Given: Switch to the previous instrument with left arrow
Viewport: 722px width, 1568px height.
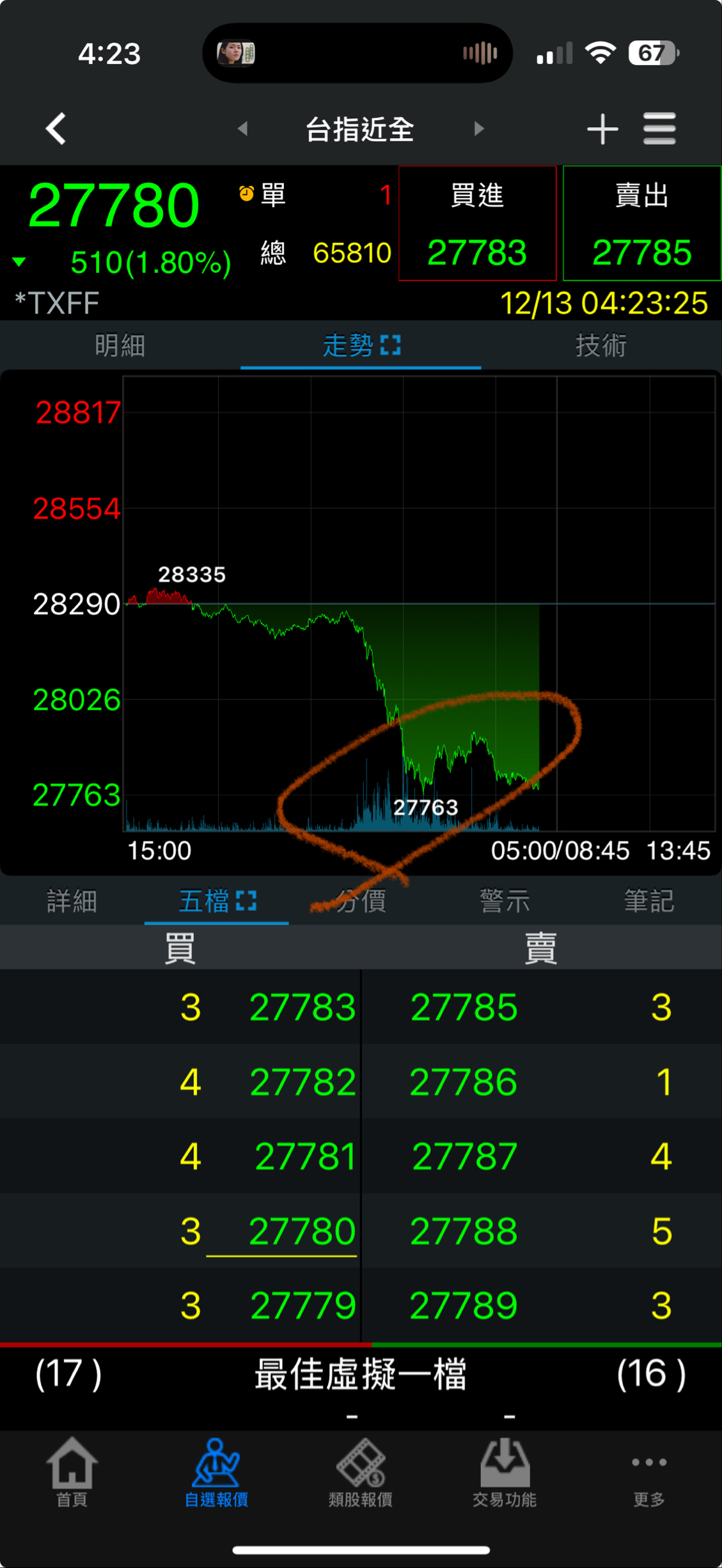Looking at the screenshot, I should point(242,129).
